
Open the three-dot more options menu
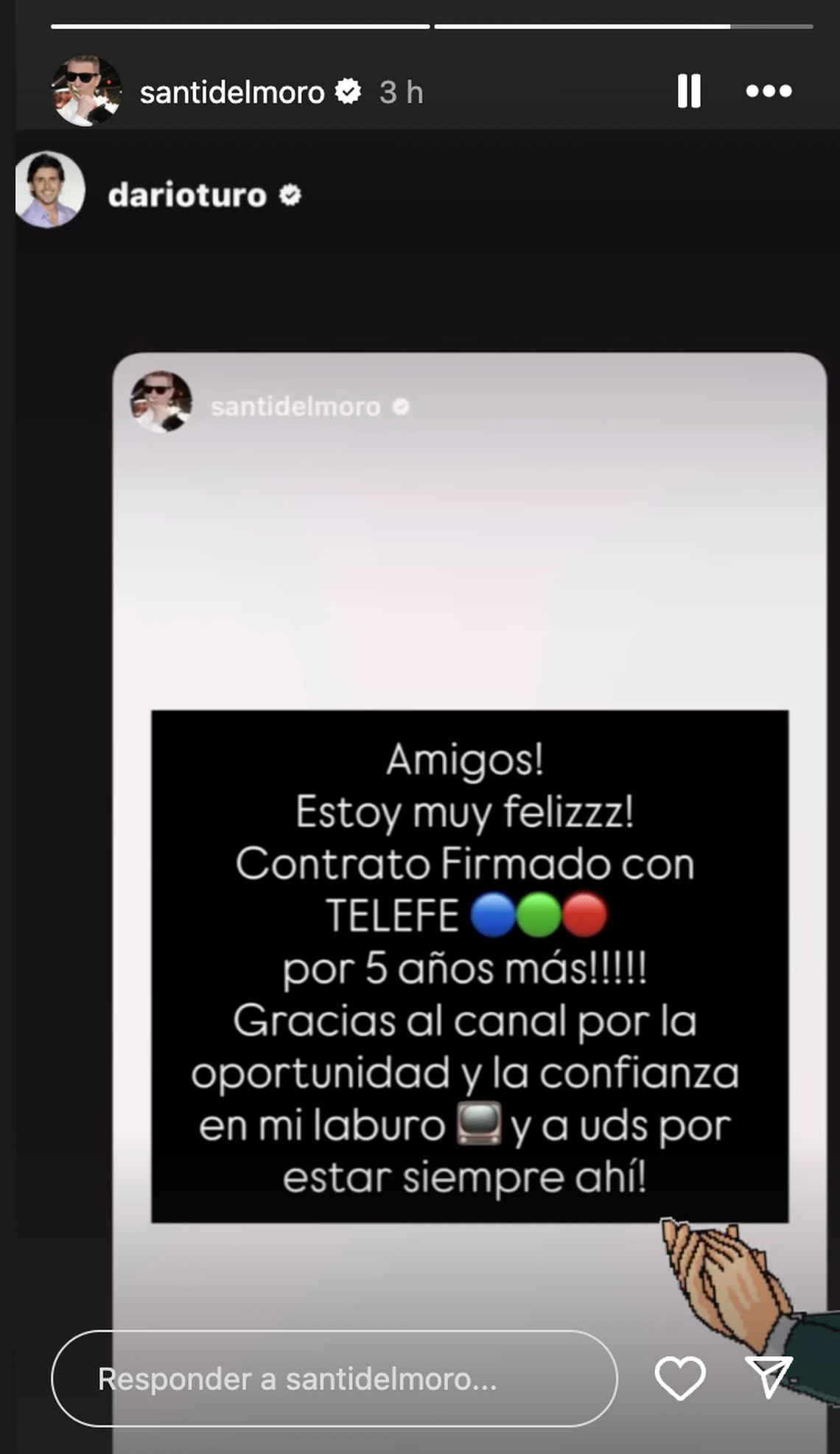pos(769,91)
